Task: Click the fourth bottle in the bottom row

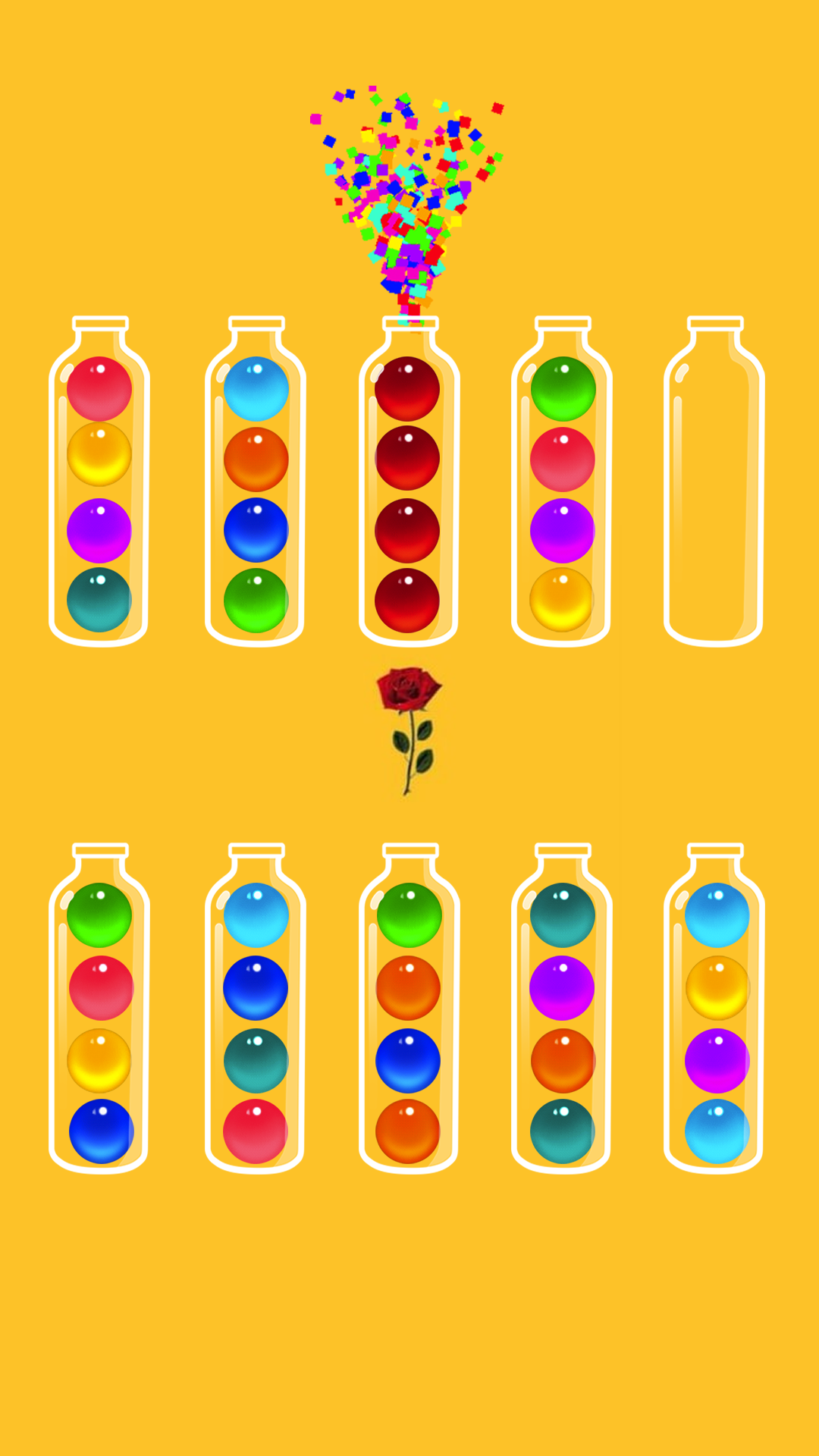Action: pyautogui.click(x=563, y=1009)
